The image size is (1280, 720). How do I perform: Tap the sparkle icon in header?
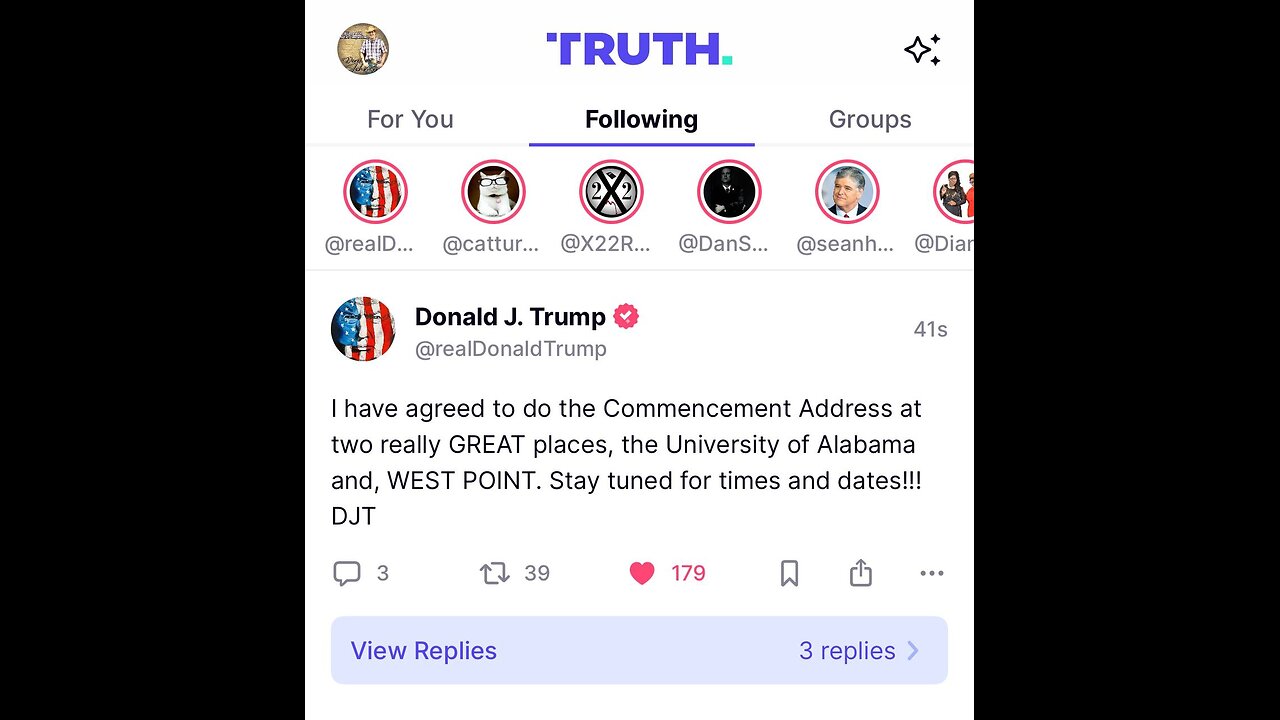922,50
